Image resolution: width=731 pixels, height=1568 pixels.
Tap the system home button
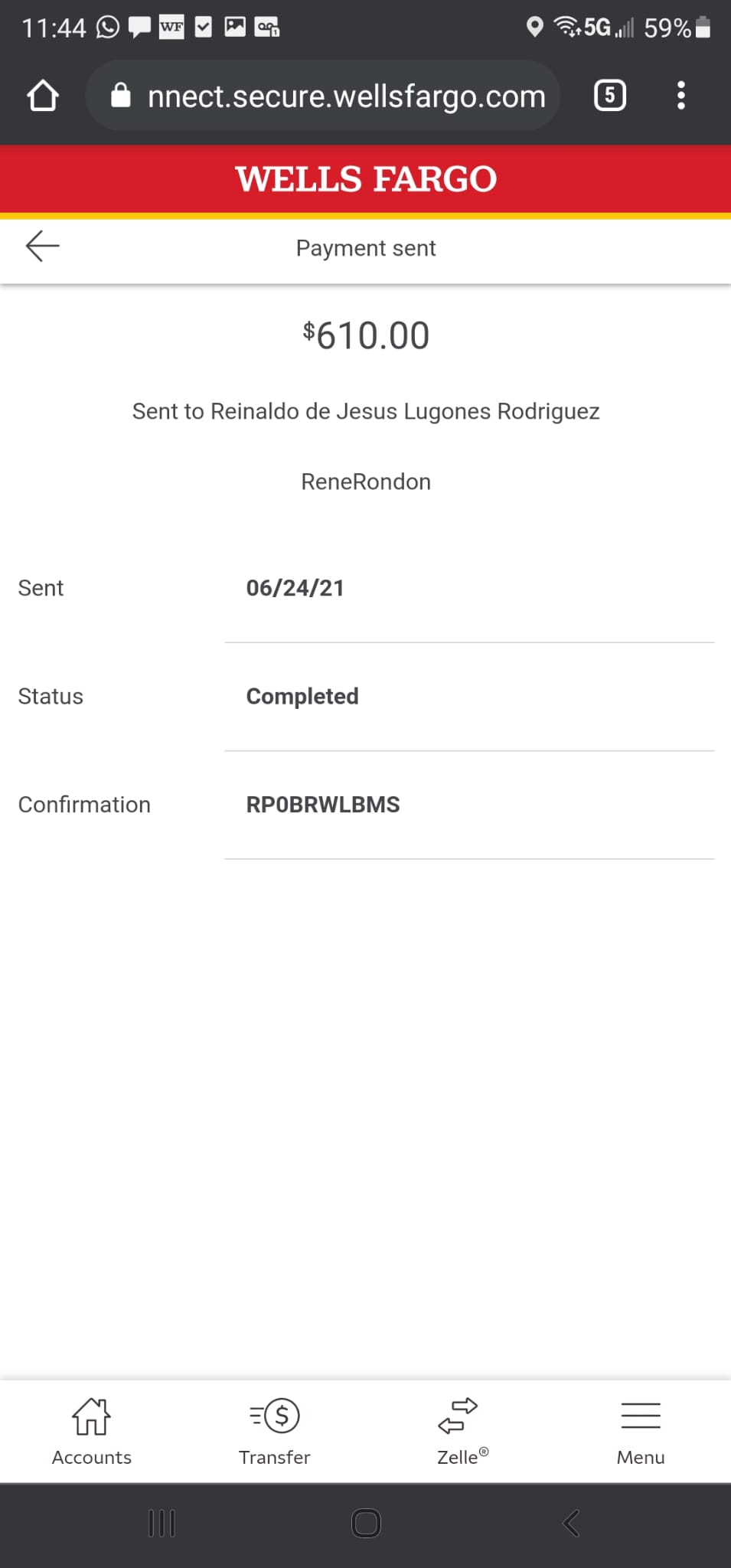tap(366, 1523)
